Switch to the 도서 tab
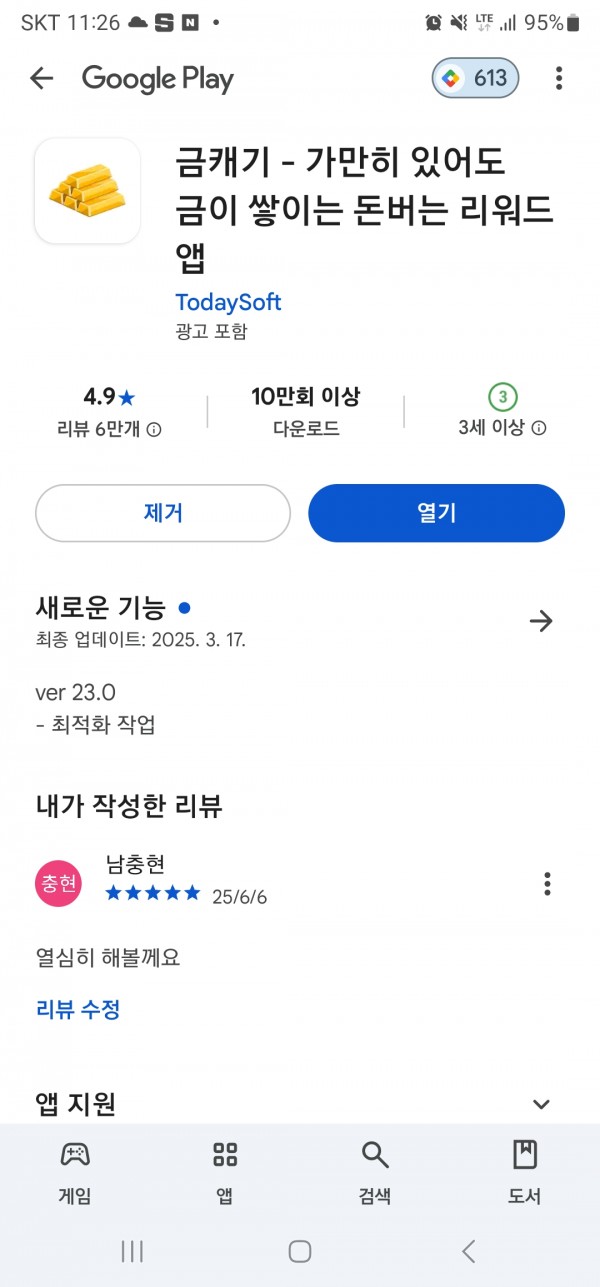 (525, 1173)
